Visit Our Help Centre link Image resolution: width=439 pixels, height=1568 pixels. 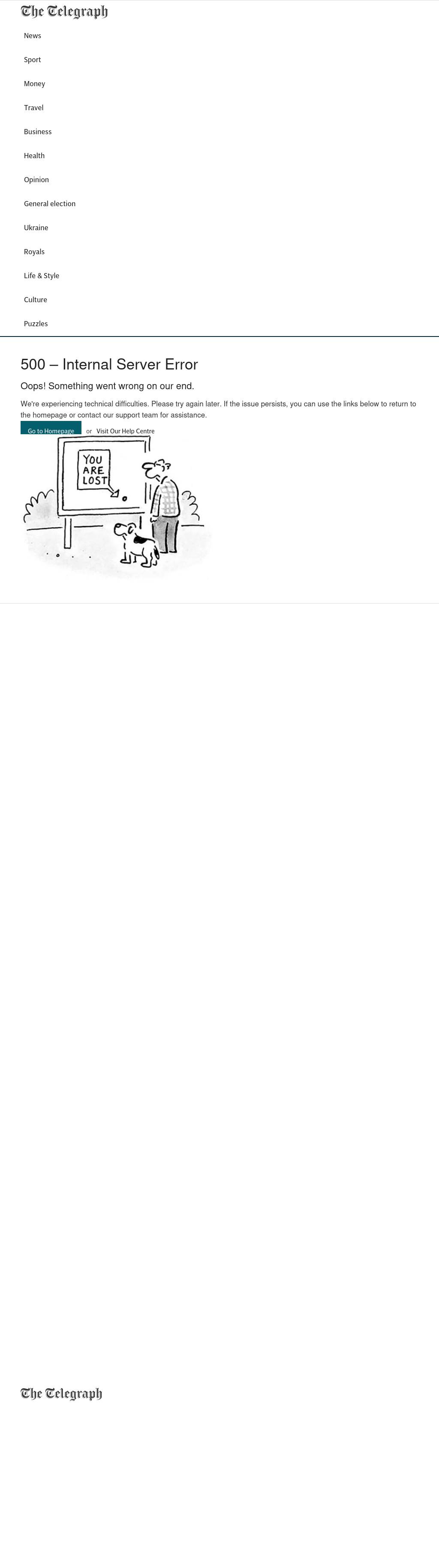point(126,431)
